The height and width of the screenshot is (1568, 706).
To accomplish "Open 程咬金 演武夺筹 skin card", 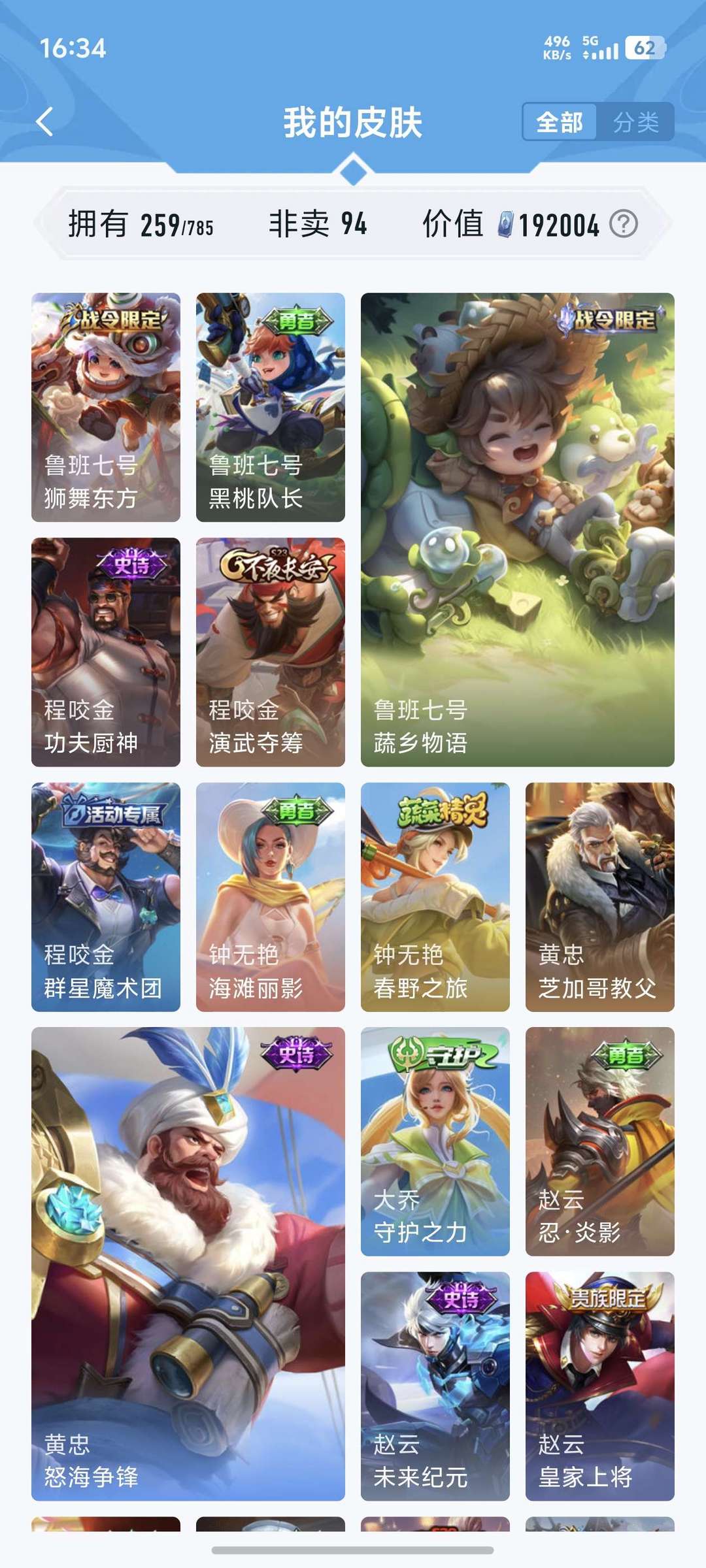I will click(x=271, y=652).
